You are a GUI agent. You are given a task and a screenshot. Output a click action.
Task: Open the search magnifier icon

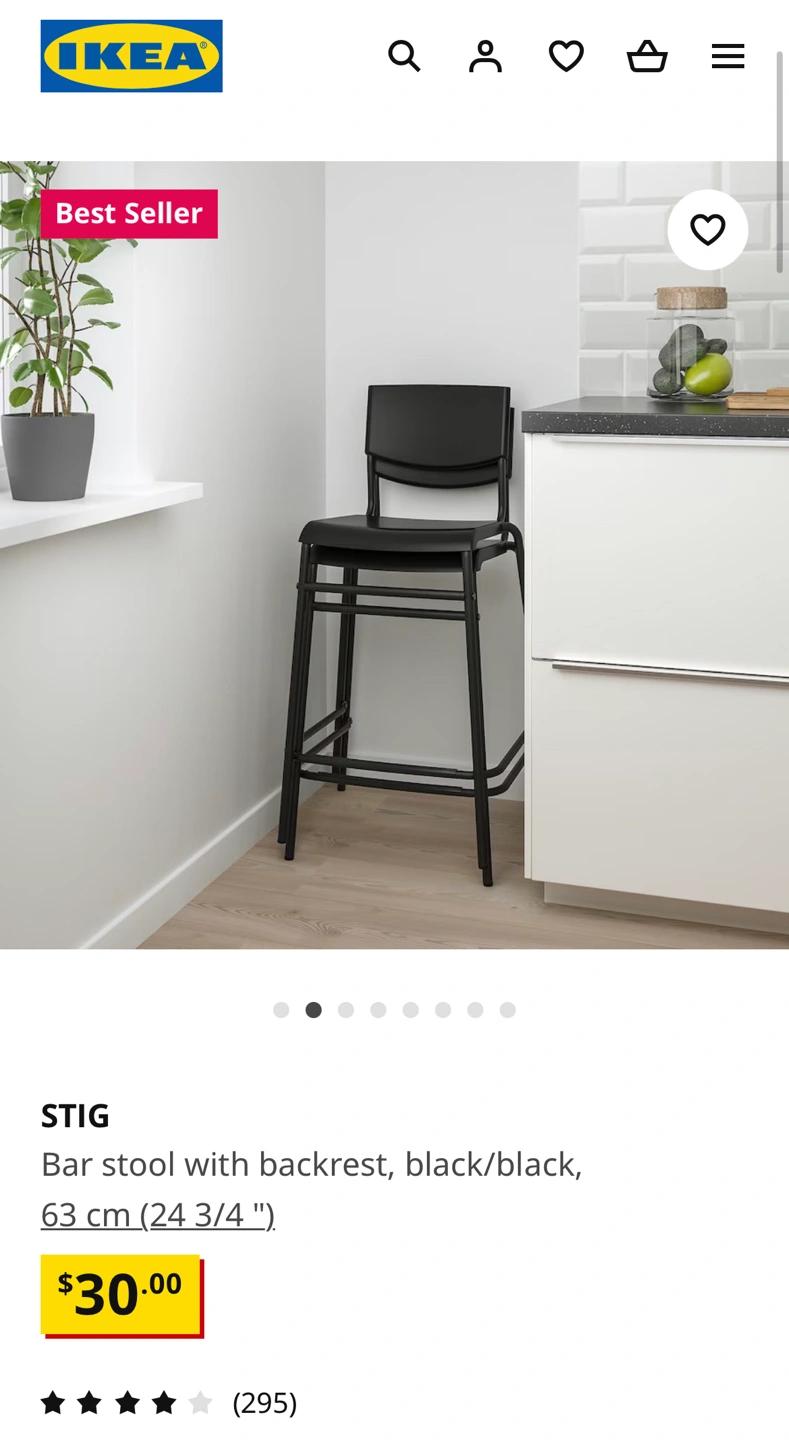404,56
